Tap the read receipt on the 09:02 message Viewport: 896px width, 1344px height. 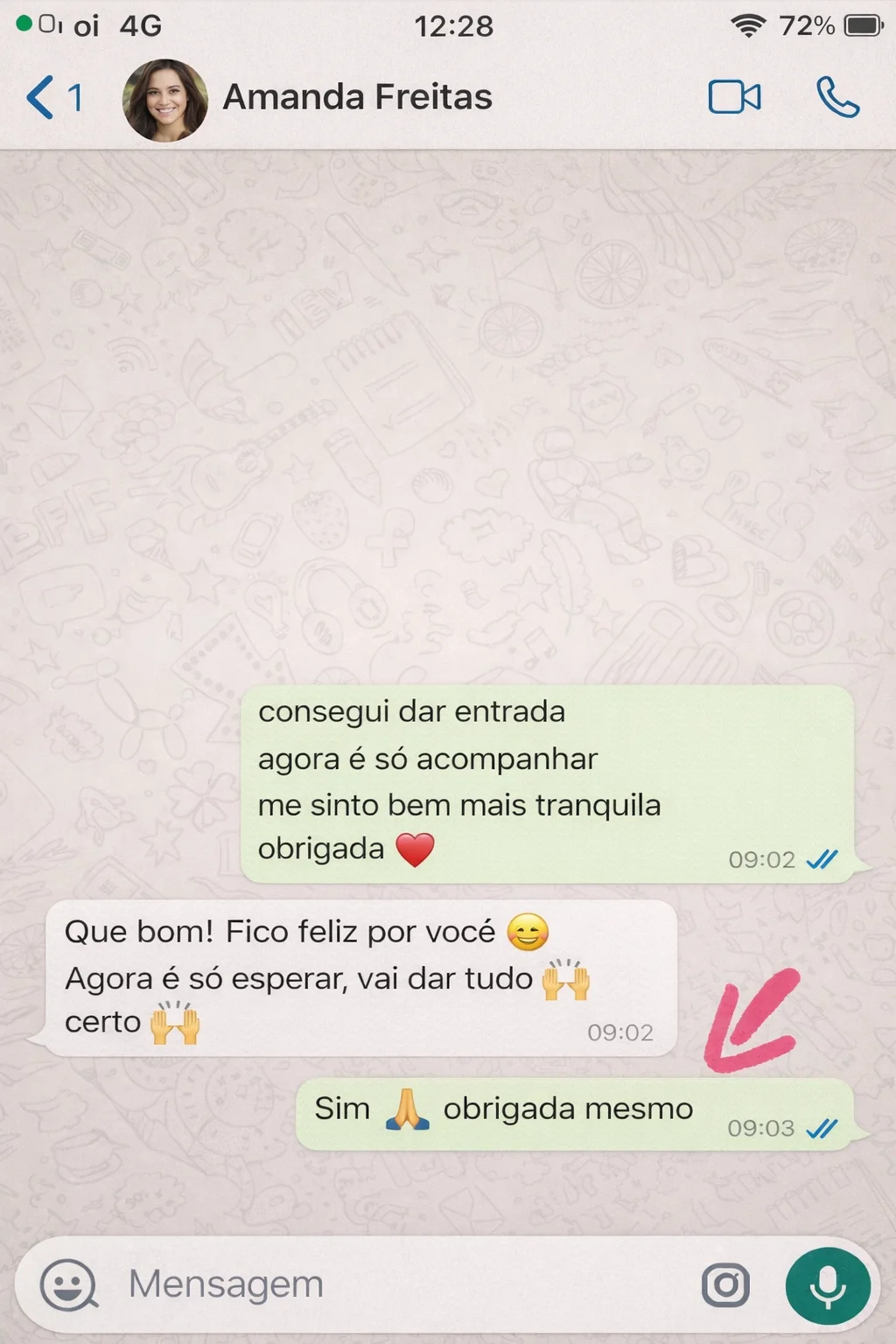(x=821, y=861)
